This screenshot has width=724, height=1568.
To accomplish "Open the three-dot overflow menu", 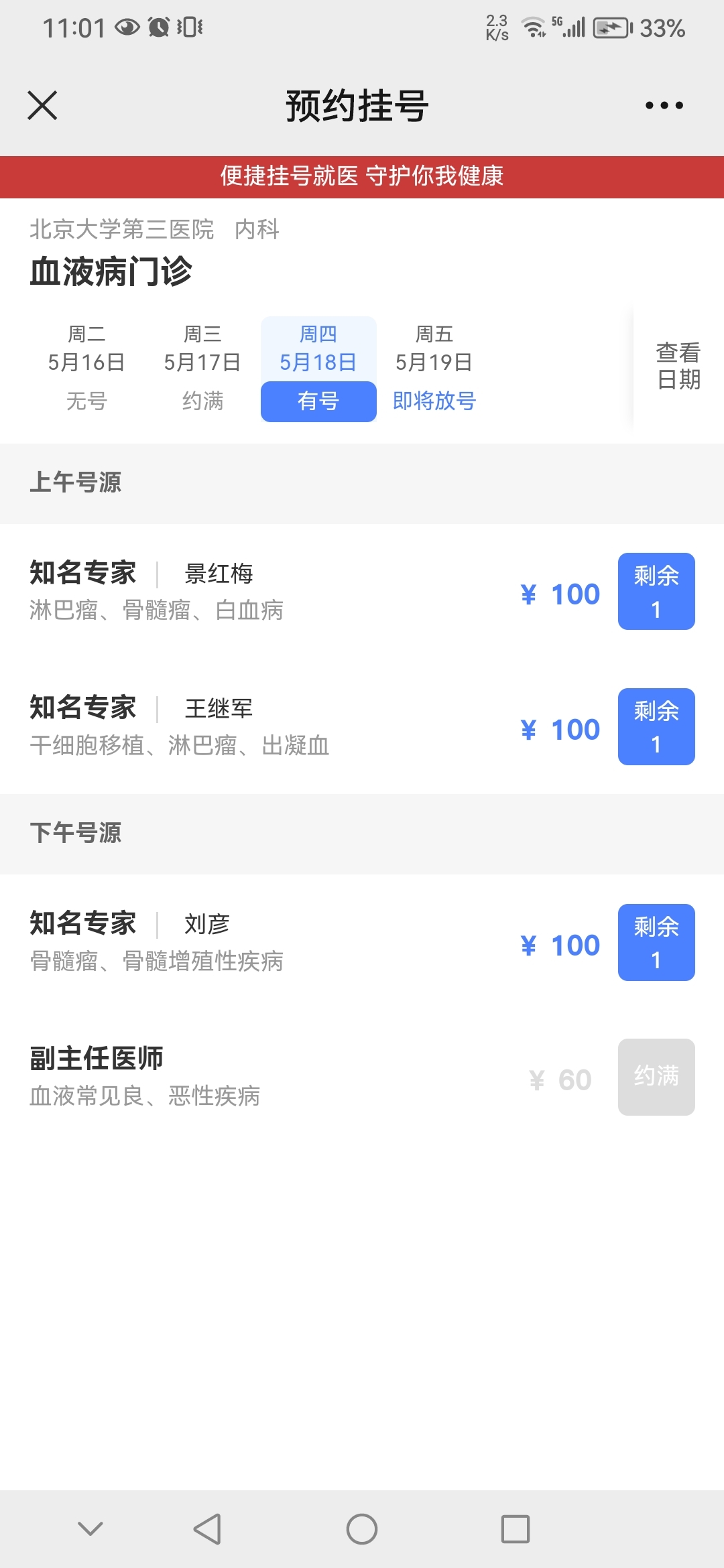I will (664, 105).
